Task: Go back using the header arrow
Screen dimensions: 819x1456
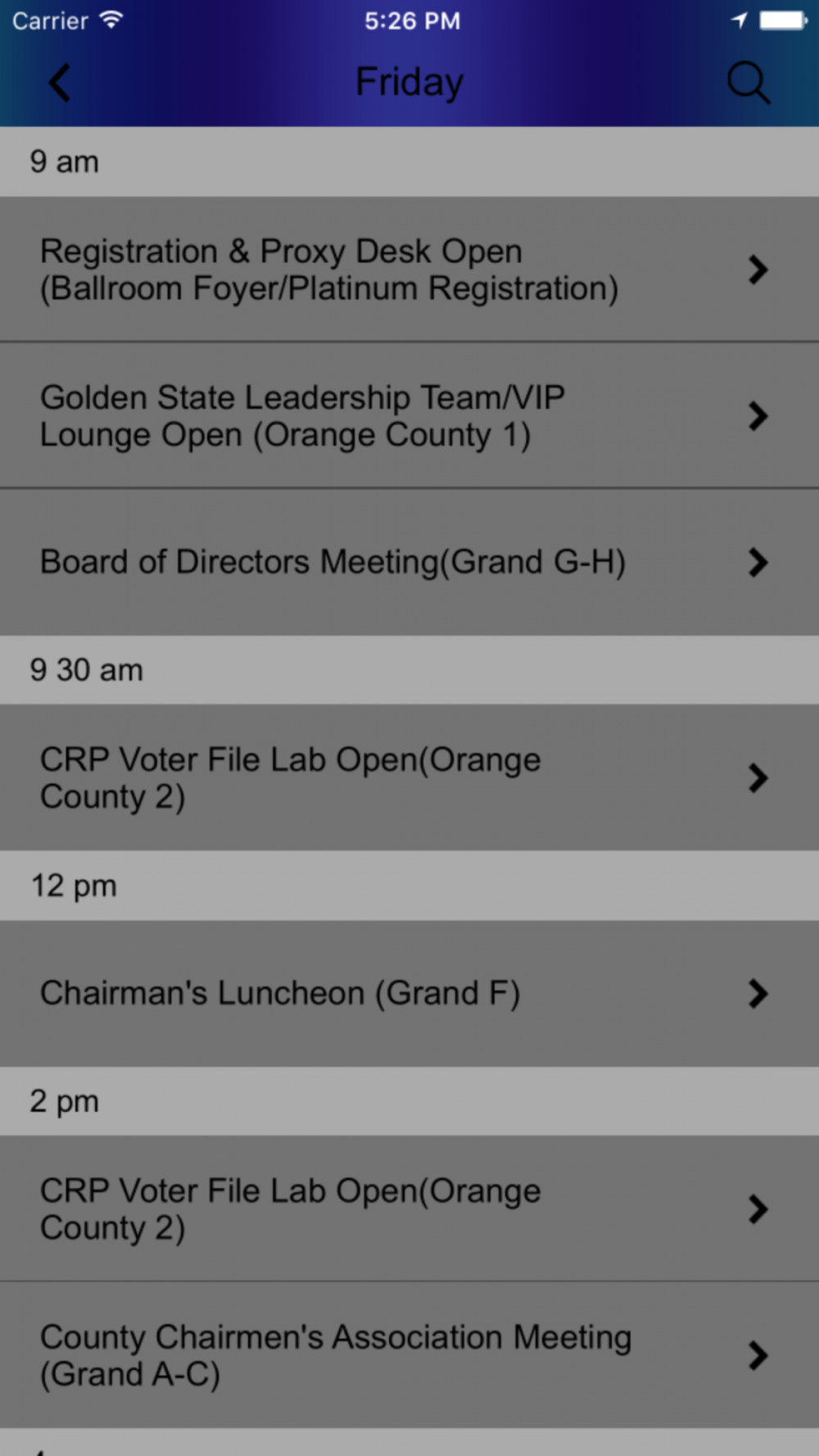Action: [59, 83]
